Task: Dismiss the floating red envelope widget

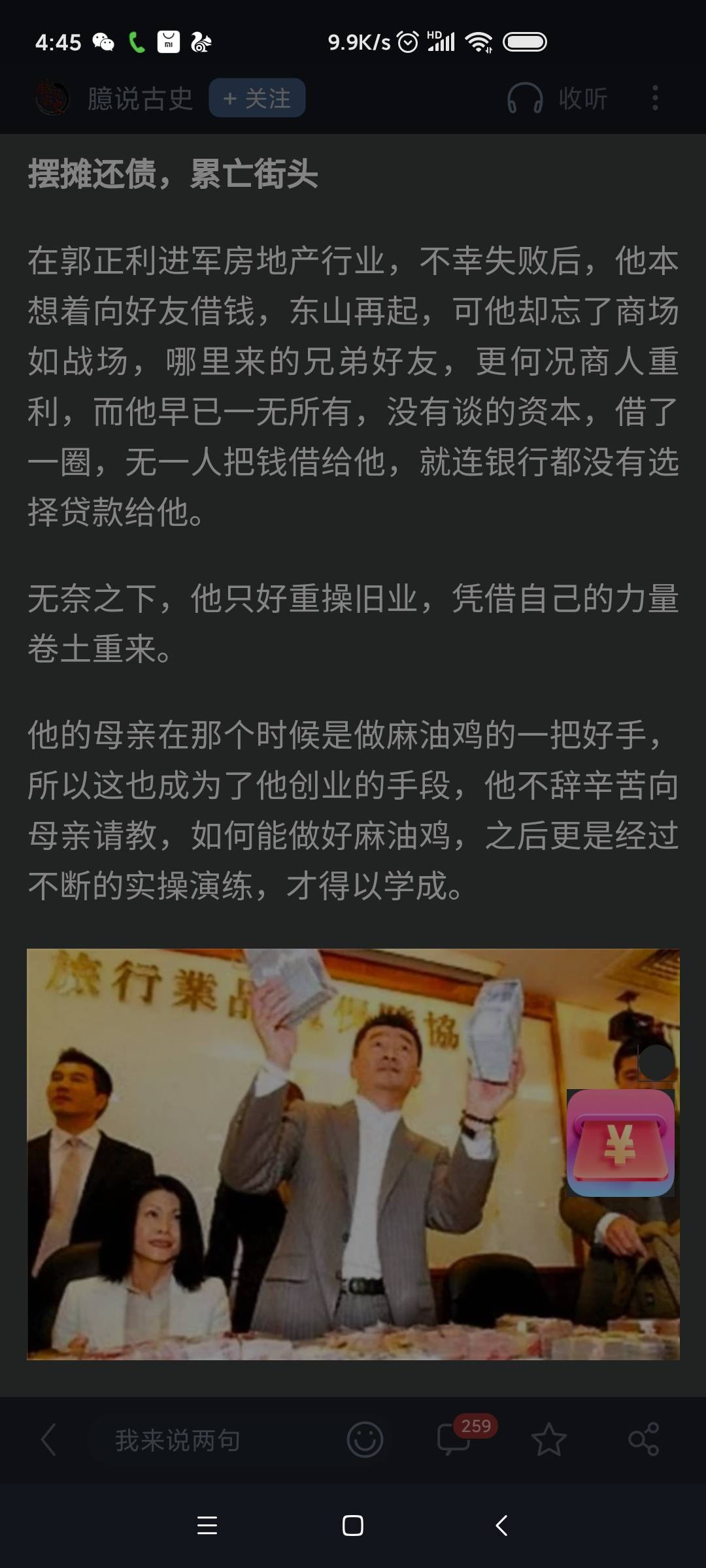Action: click(x=656, y=1062)
